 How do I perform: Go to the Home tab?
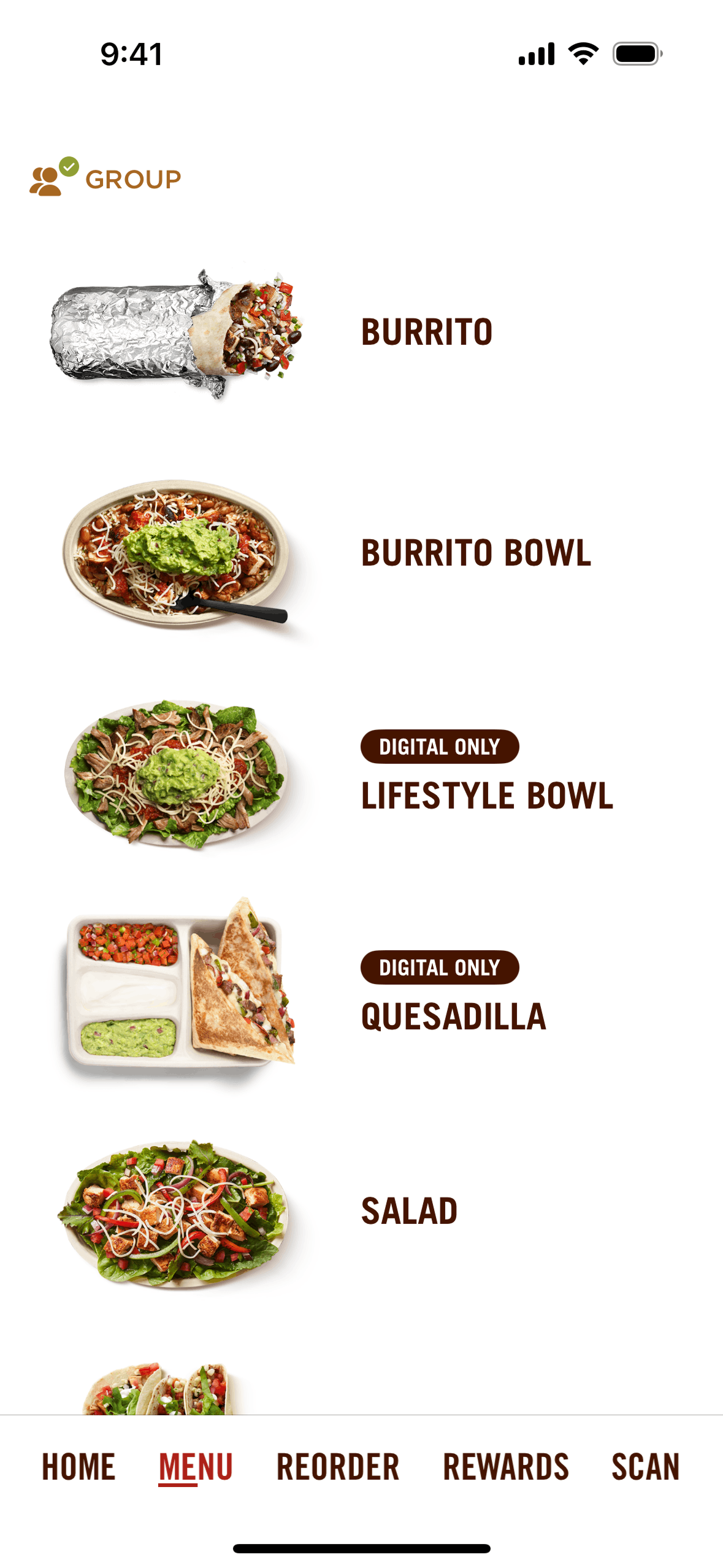click(x=78, y=1466)
